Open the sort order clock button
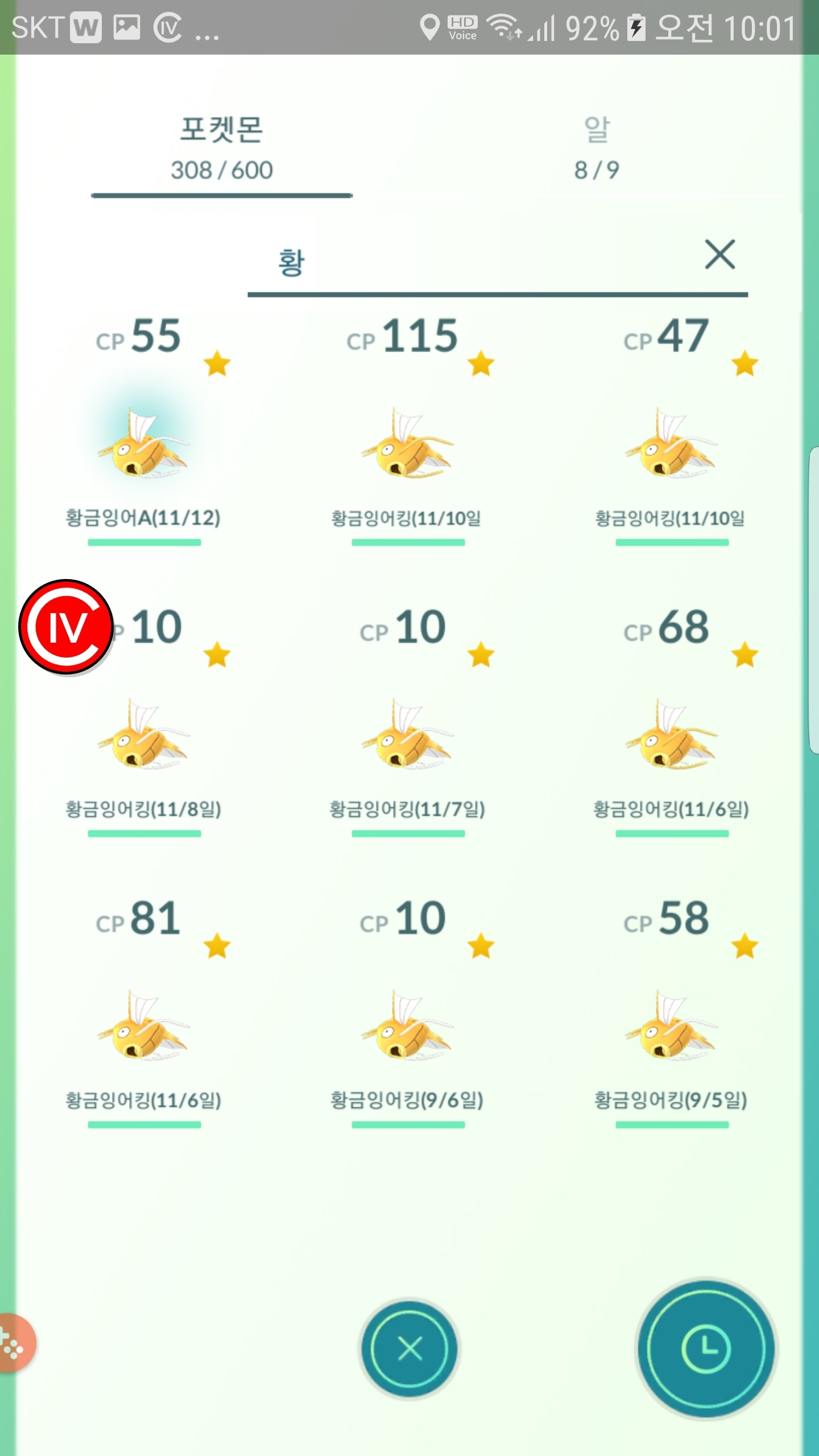Image resolution: width=819 pixels, height=1456 pixels. point(706,1349)
